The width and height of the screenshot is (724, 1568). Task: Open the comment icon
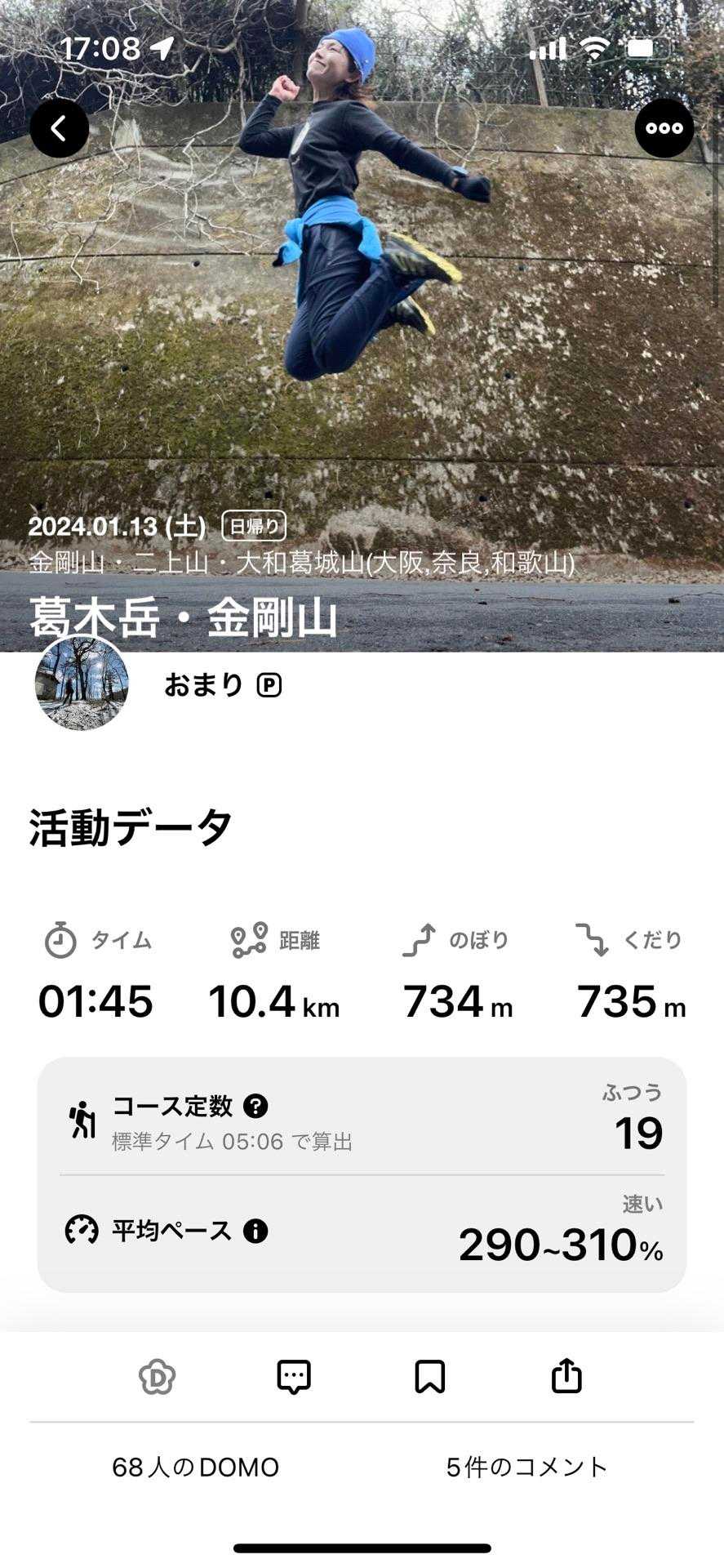click(x=294, y=1377)
